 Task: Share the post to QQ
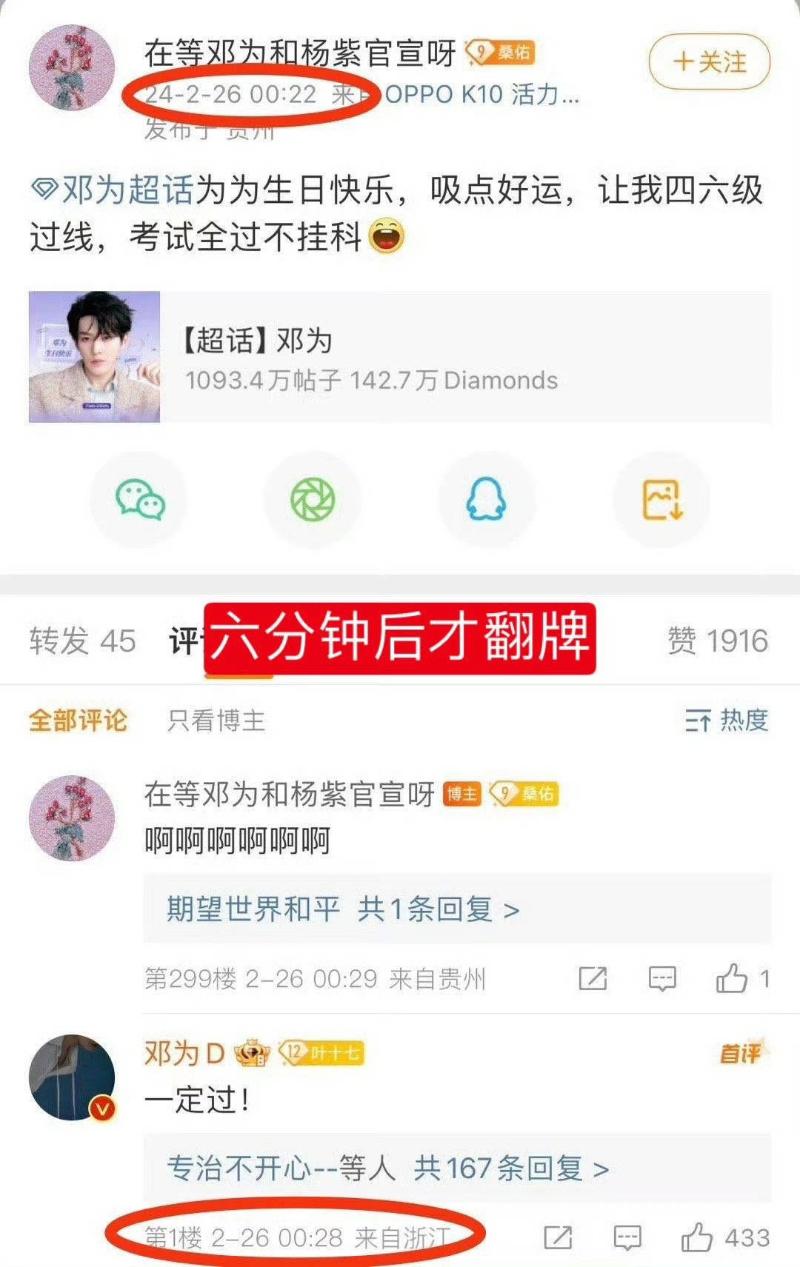tap(486, 499)
